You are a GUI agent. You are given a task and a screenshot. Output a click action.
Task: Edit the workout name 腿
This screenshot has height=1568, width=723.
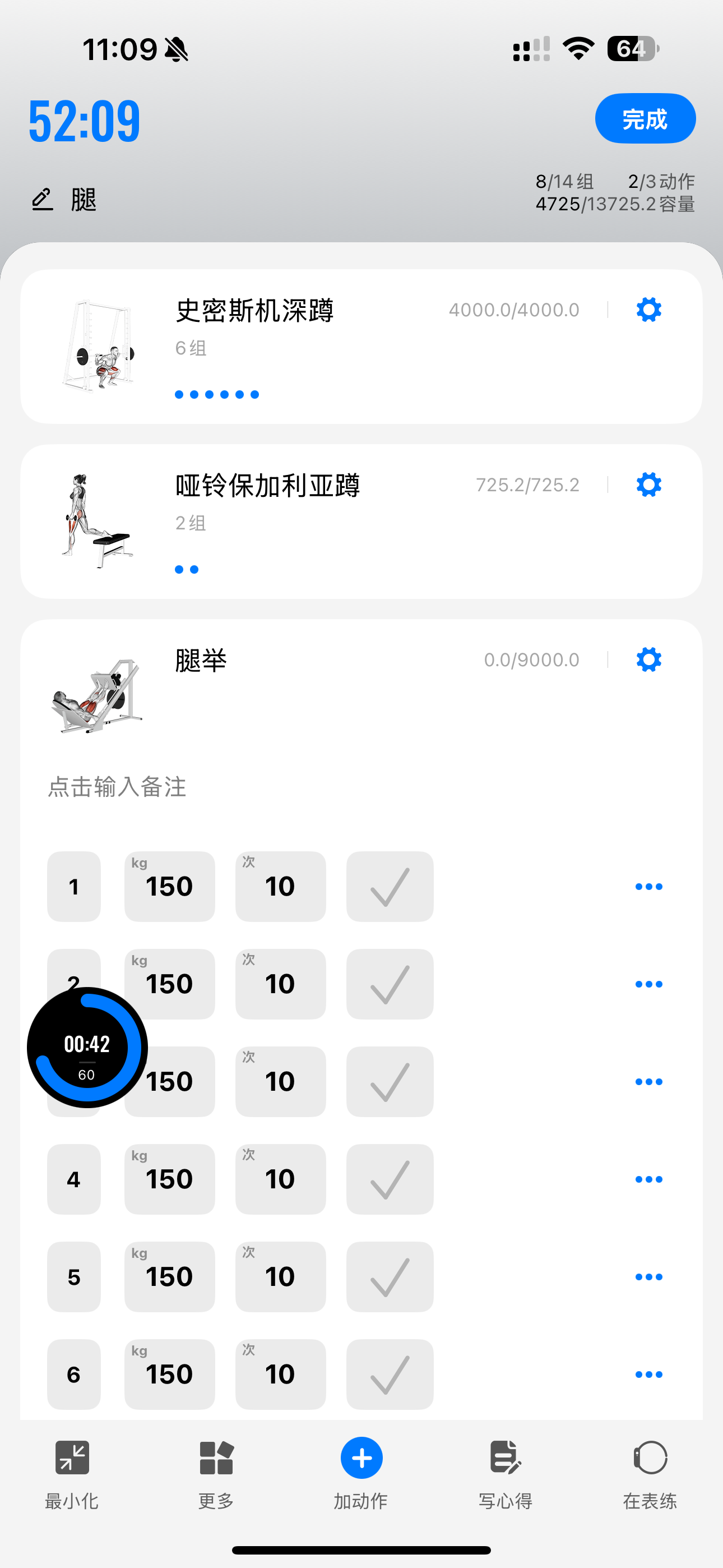click(x=64, y=199)
